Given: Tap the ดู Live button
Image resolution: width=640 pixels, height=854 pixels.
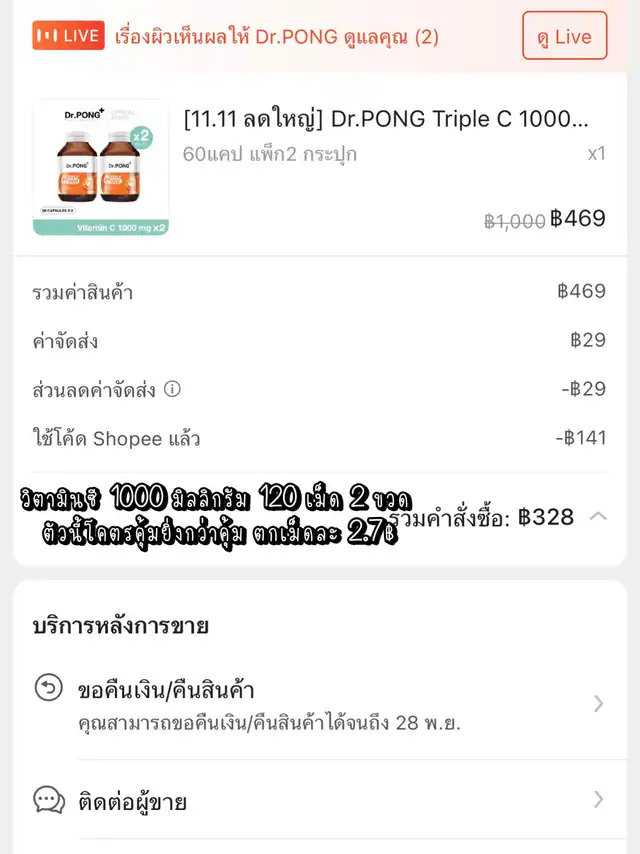Looking at the screenshot, I should coord(564,37).
